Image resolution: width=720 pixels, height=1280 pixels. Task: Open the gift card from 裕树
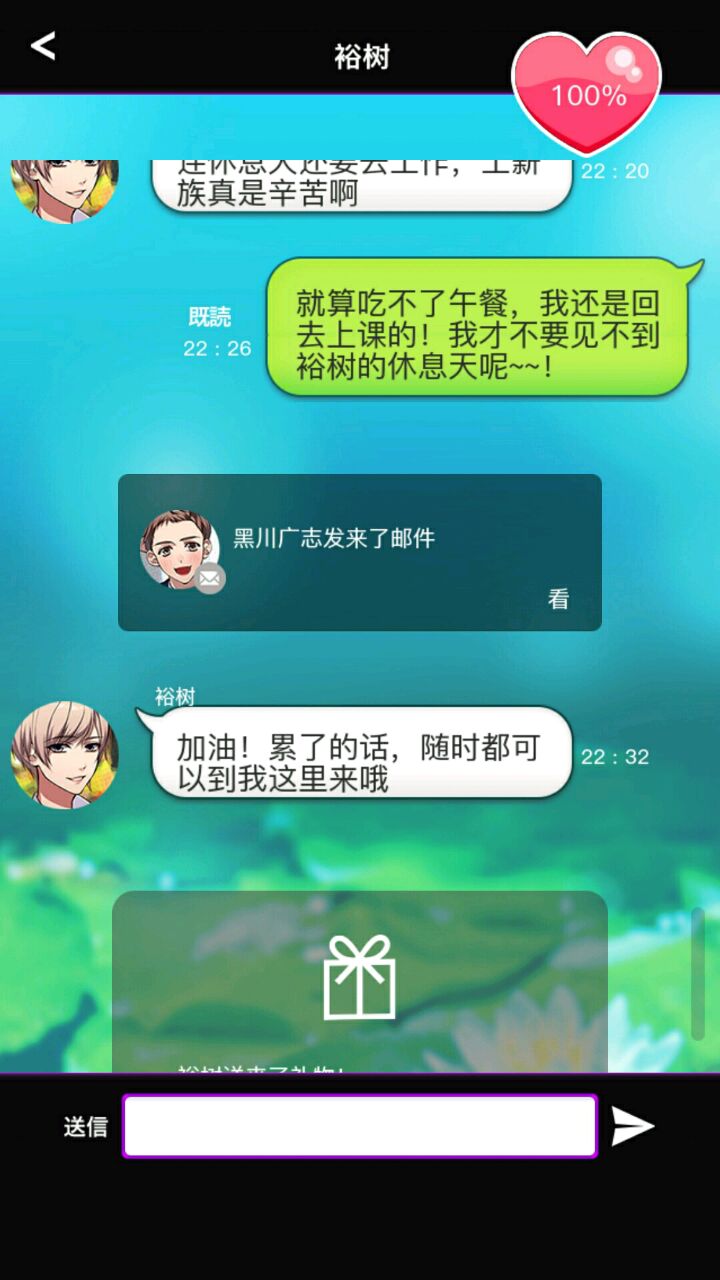click(x=360, y=980)
